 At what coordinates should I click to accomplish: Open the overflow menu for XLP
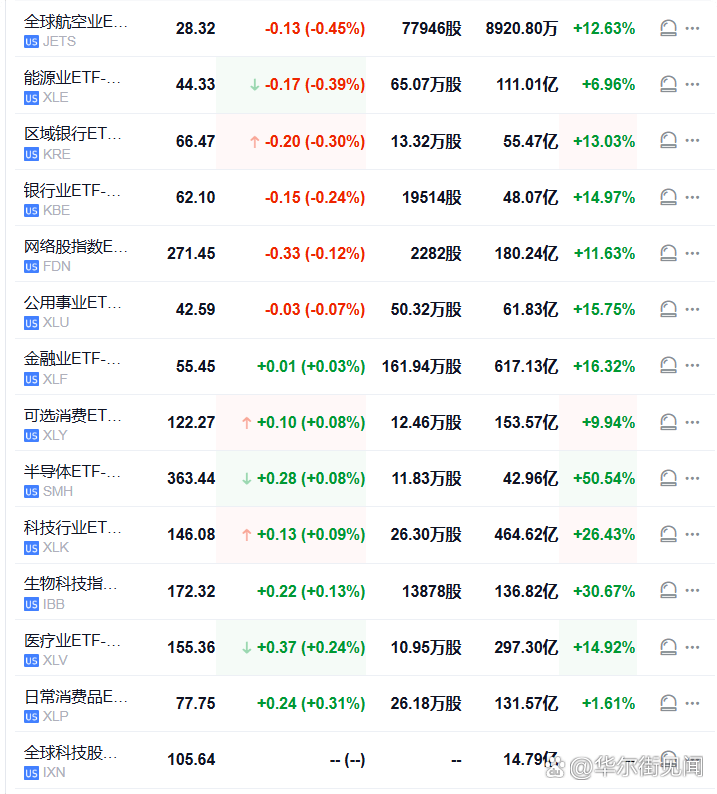[693, 703]
